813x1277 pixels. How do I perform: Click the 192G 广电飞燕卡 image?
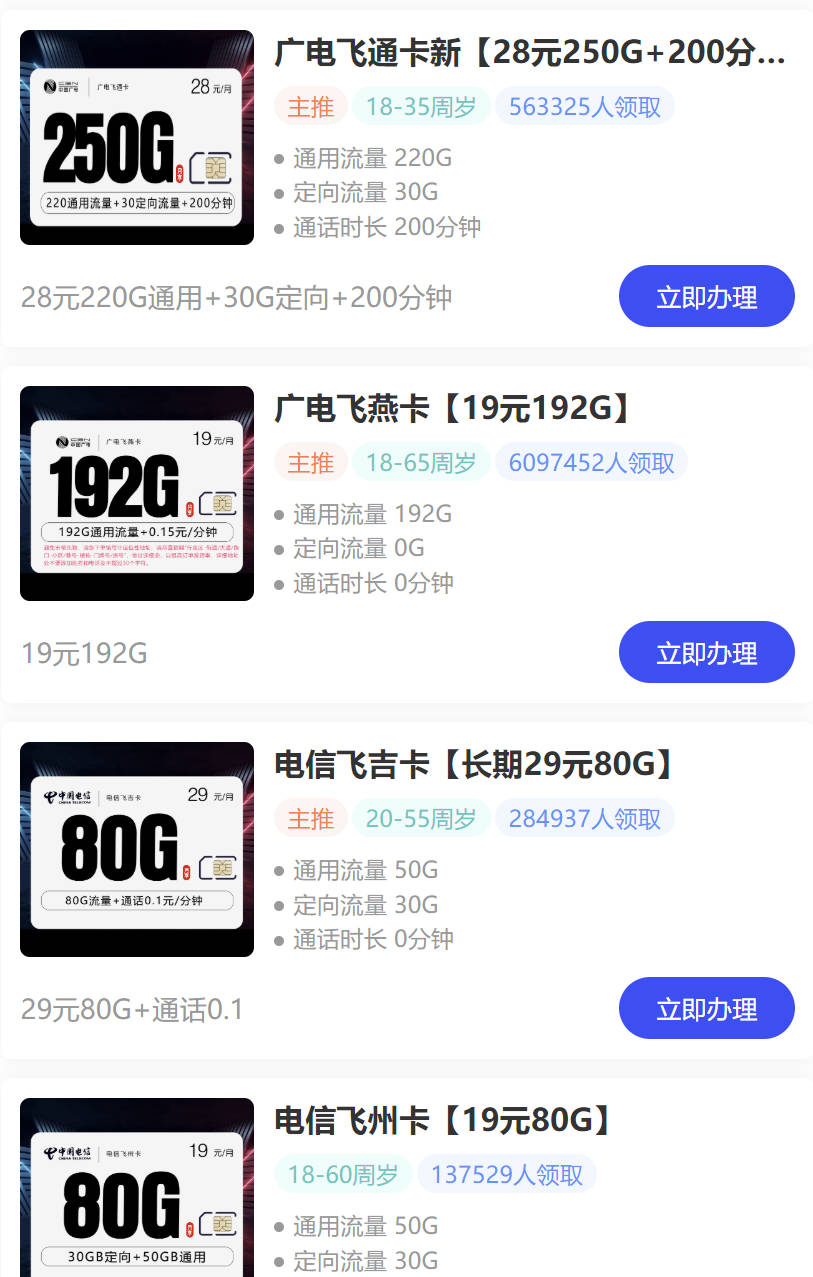(136, 493)
